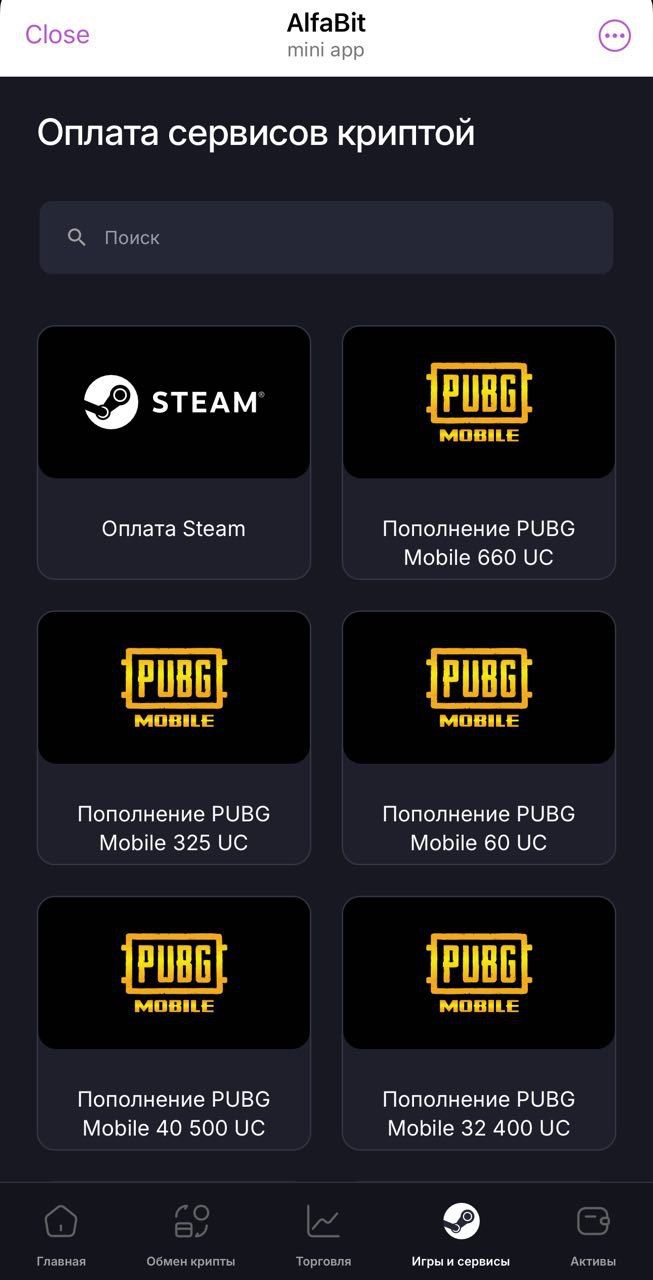Screen dimensions: 653x1280
Task: Choose Пополнение PUBG Mobile 325 UC
Action: tap(174, 737)
